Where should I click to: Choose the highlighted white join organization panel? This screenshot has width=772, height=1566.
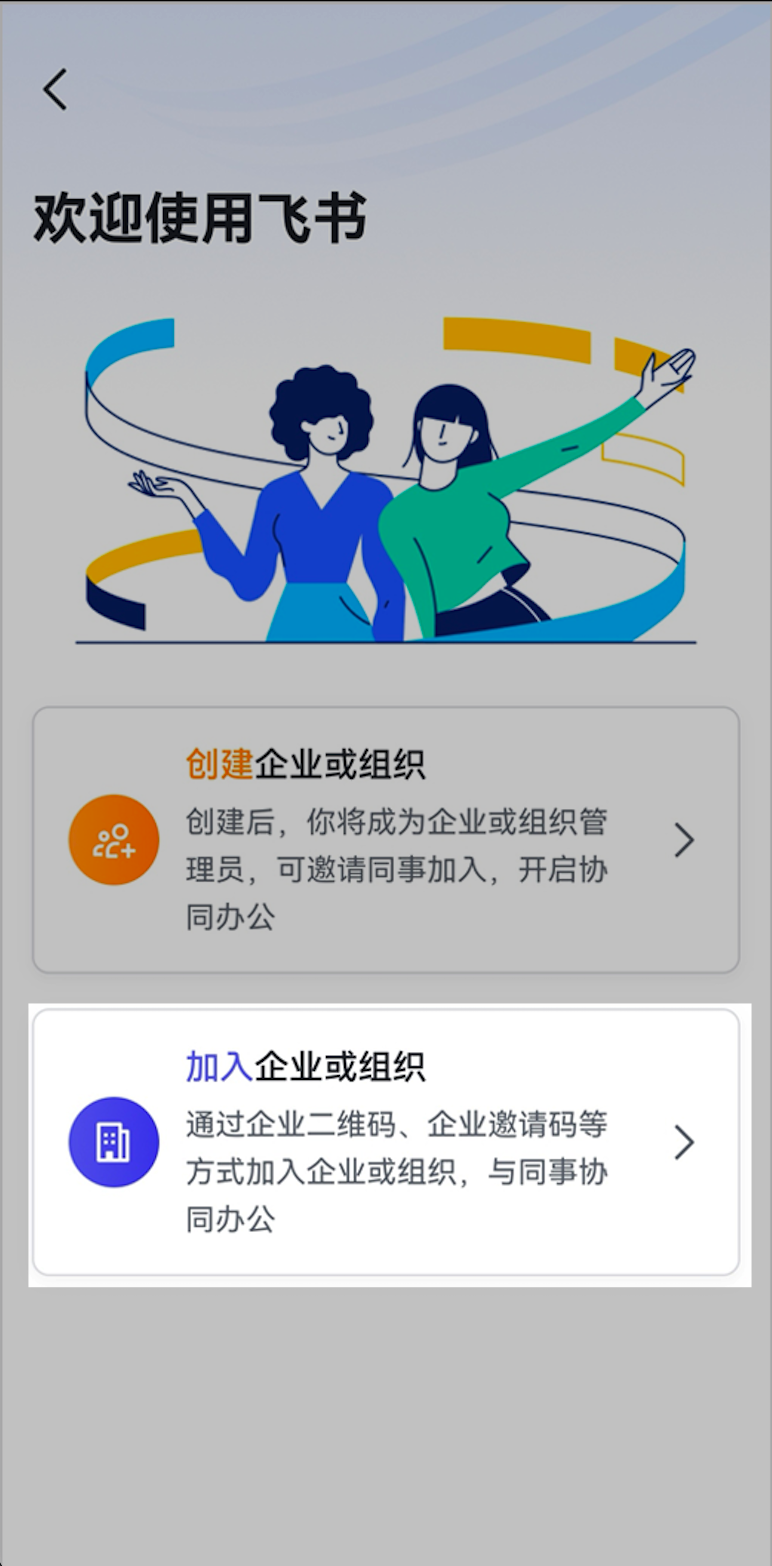tap(386, 1141)
